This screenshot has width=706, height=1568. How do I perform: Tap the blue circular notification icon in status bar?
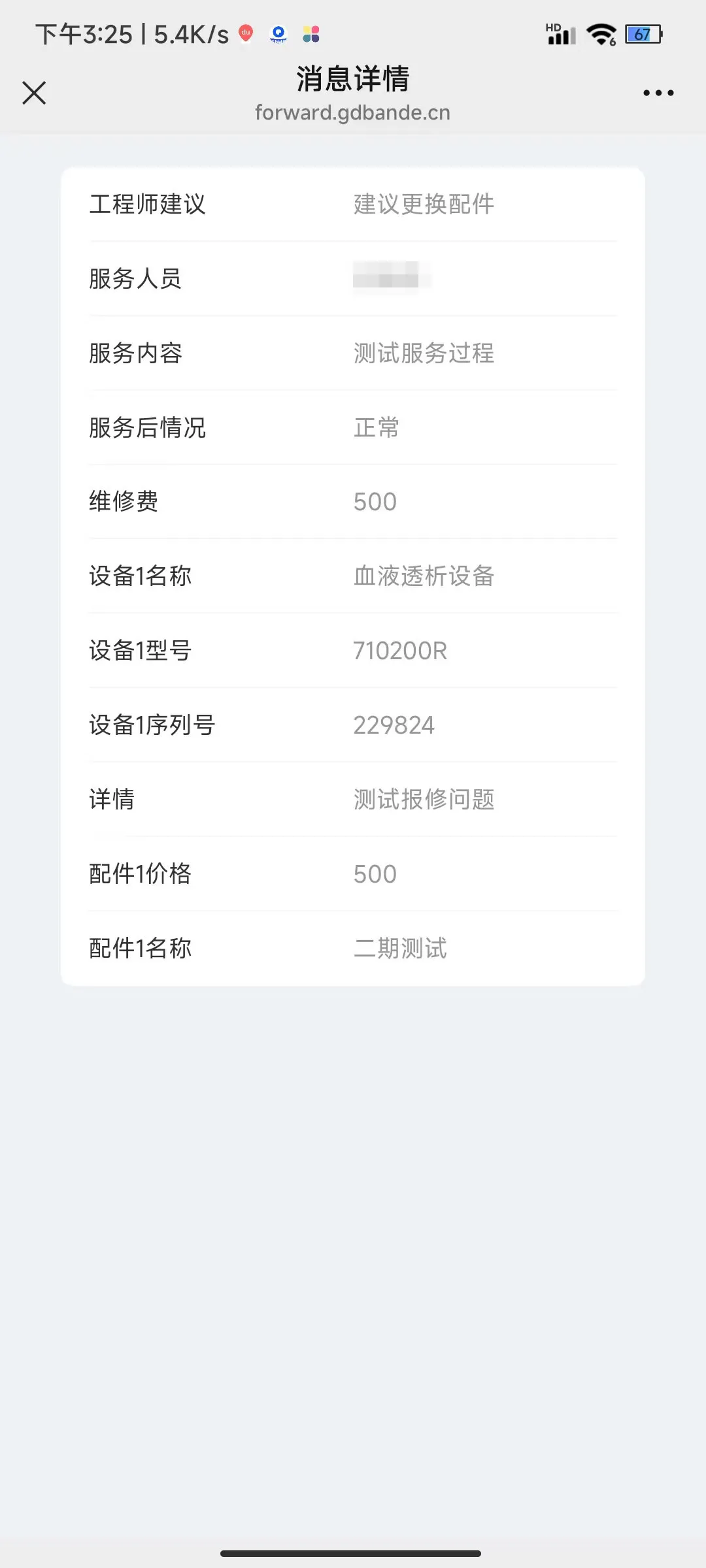pos(278,33)
